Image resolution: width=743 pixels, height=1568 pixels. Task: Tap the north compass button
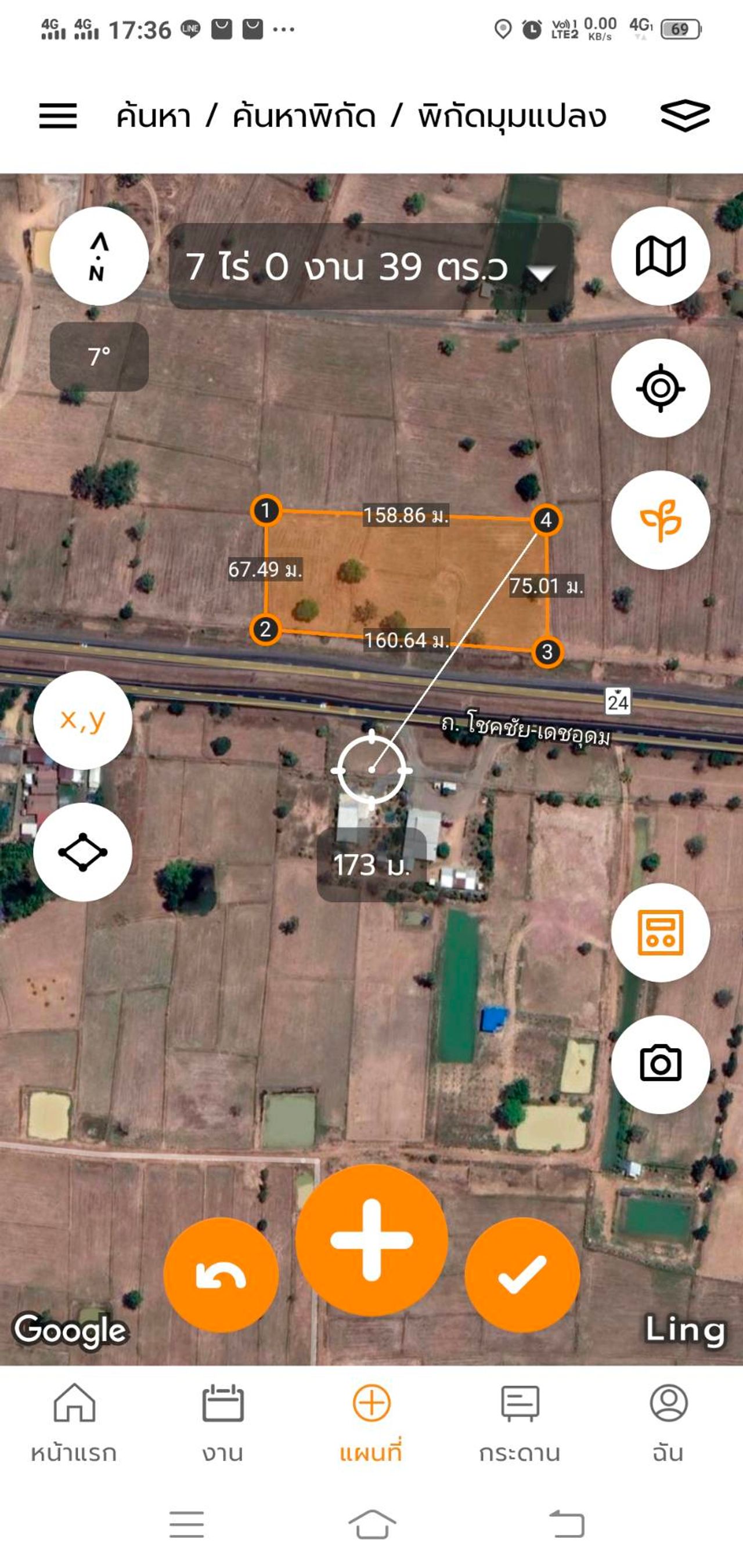tap(99, 256)
